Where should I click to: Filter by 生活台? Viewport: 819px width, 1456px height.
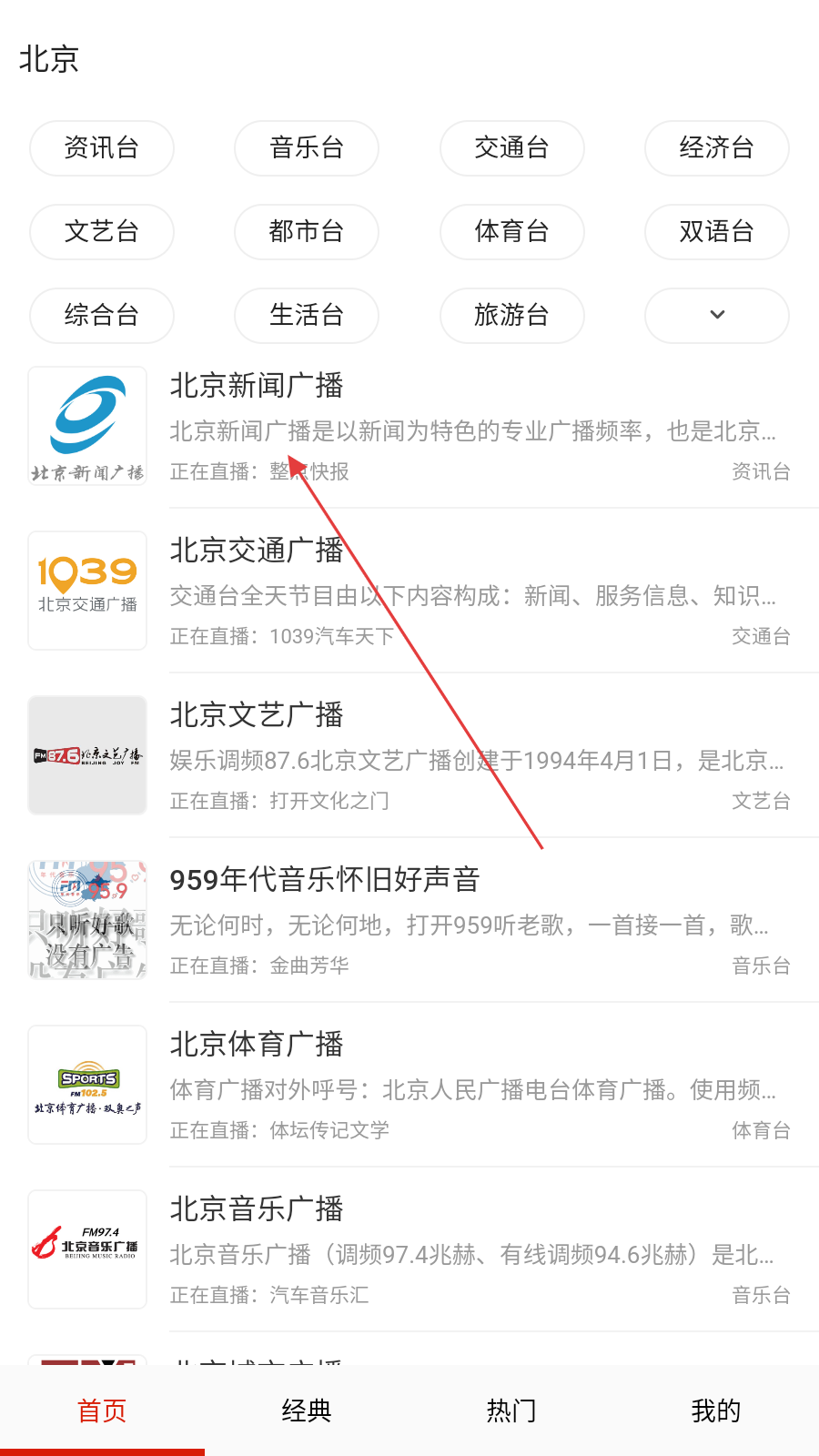307,316
